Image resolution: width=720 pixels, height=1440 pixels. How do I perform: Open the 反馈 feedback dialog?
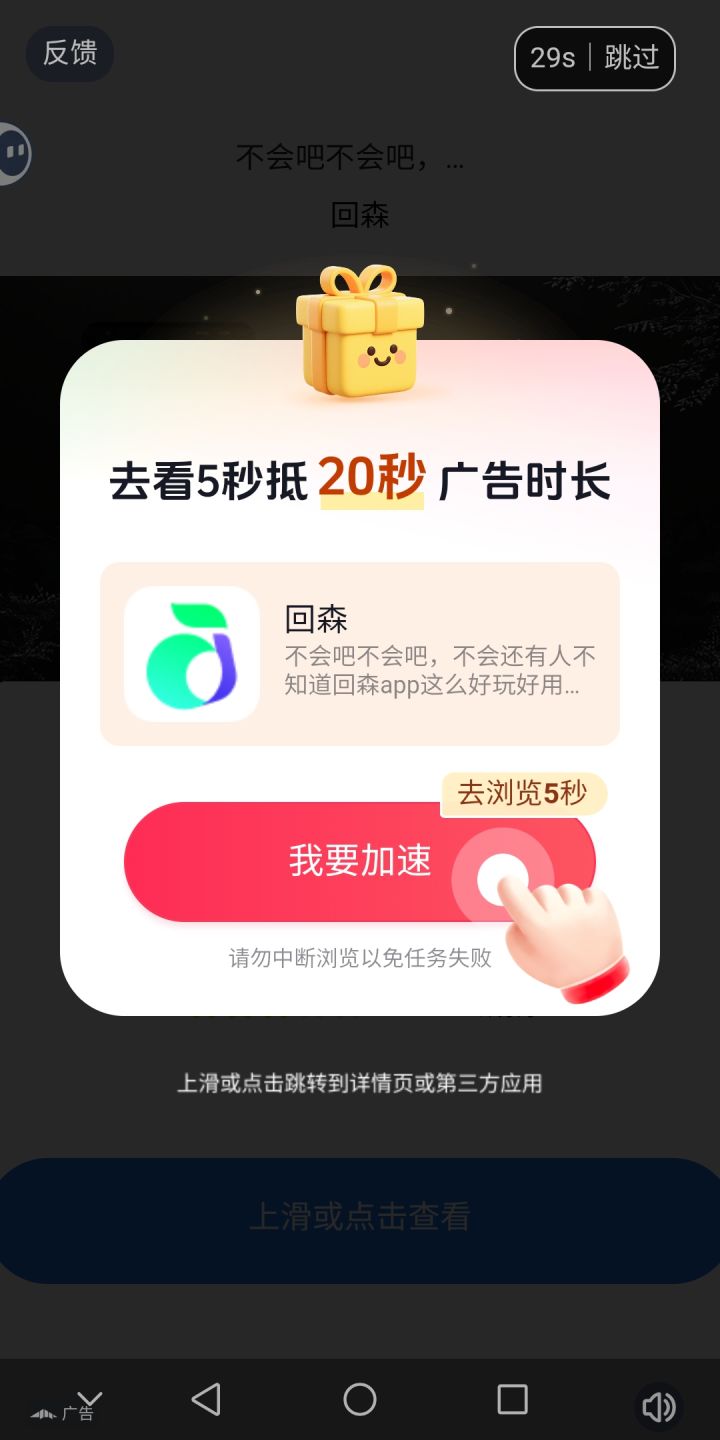pos(68,55)
